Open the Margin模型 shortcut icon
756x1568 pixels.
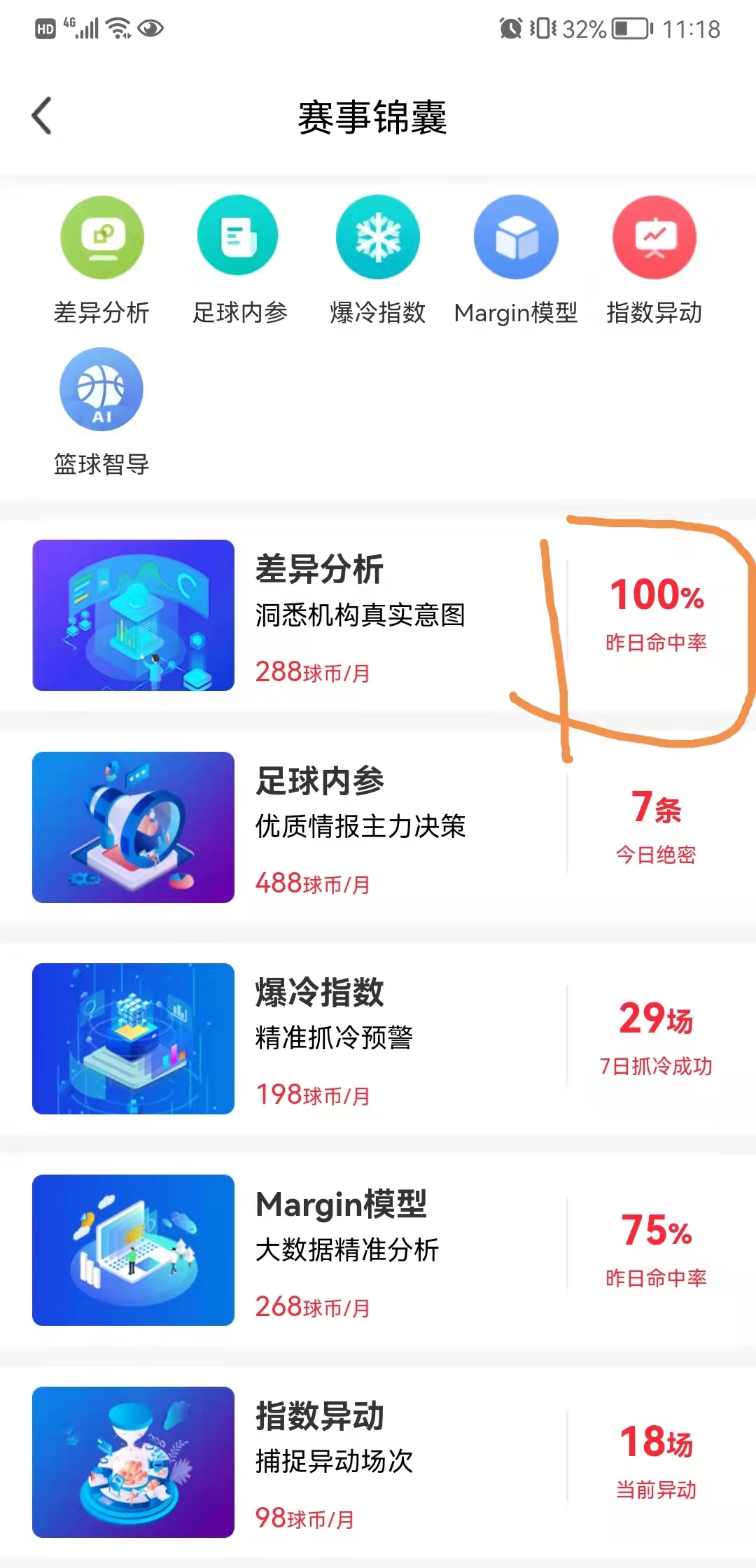point(516,237)
